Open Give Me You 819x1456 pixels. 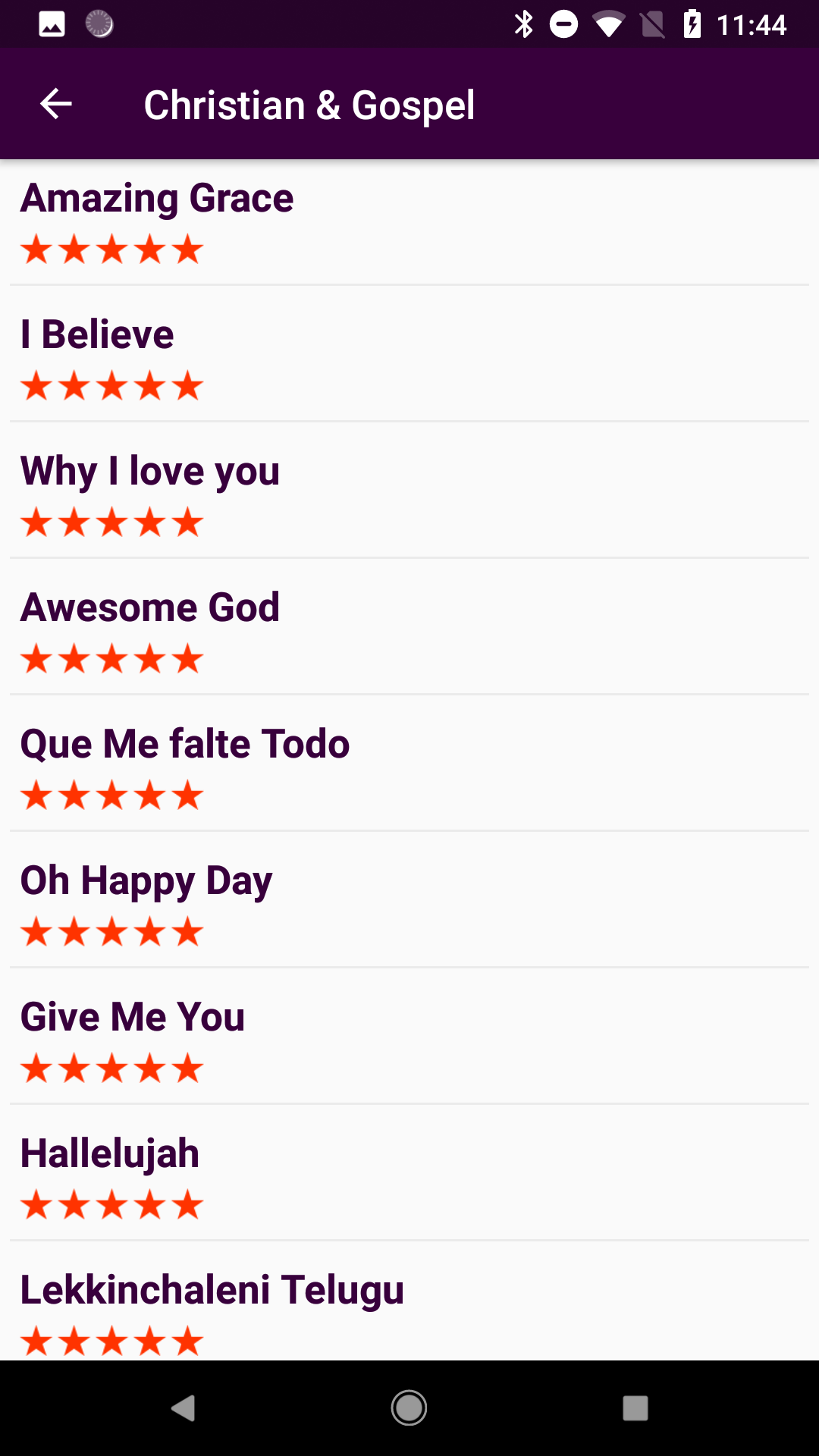(409, 1037)
